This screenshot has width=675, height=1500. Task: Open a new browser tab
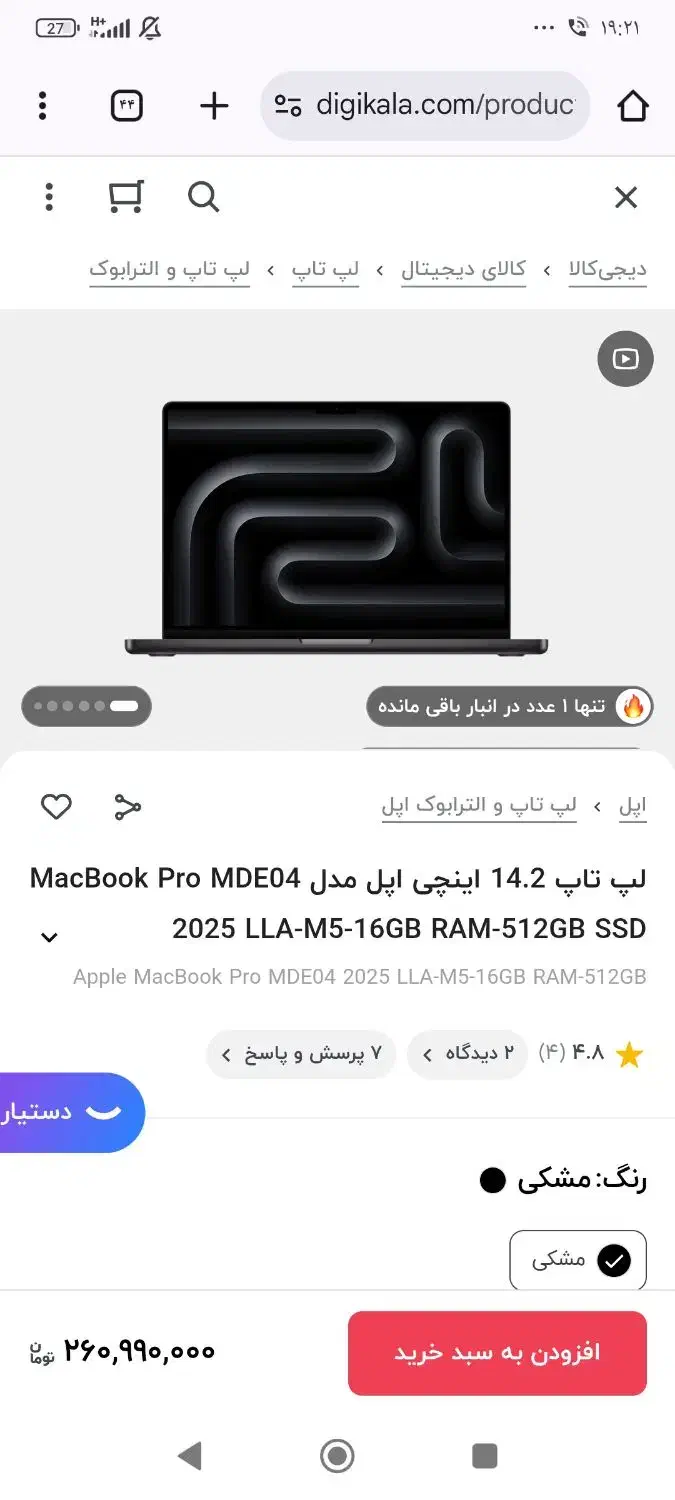214,106
